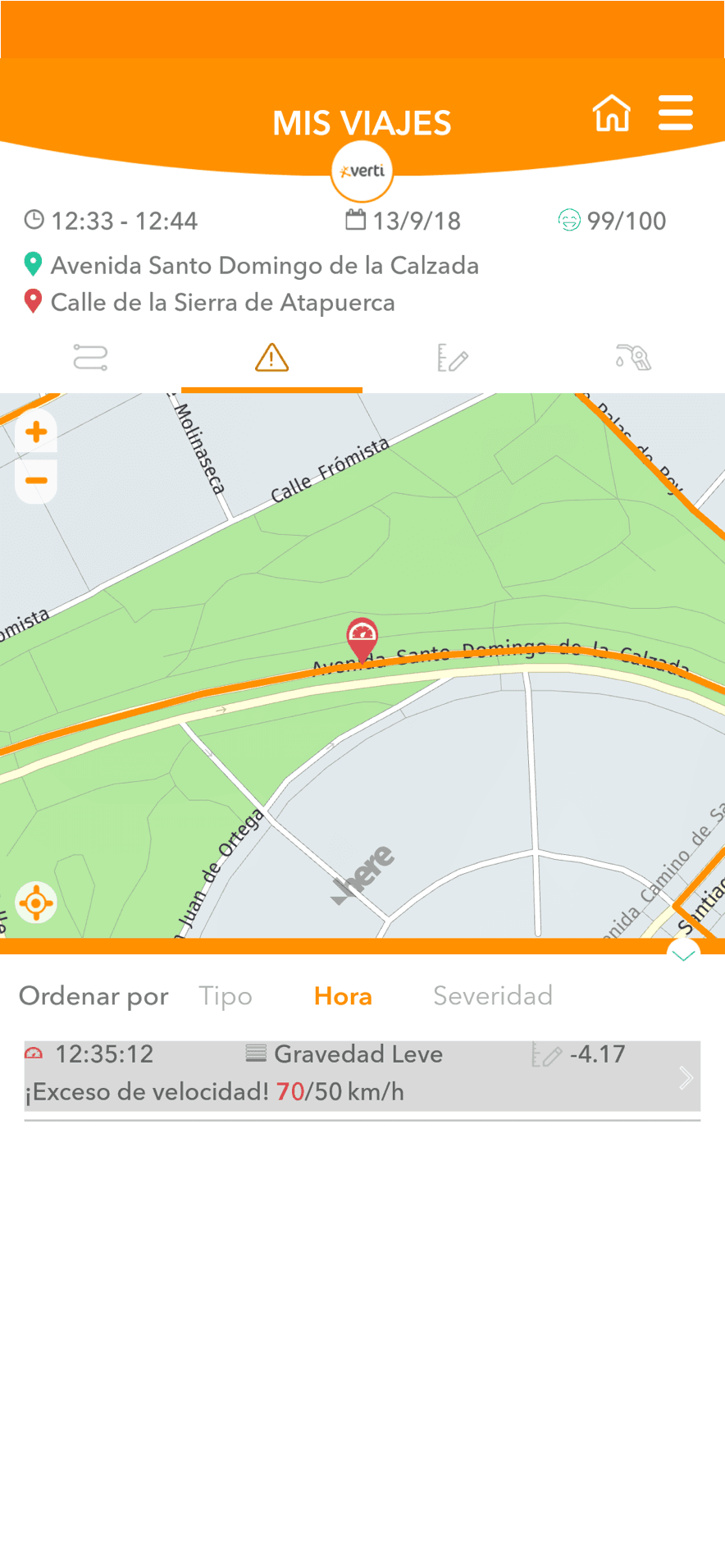This screenshot has height=1568, width=725.
Task: Collapse the map with the chevron handle
Action: [x=683, y=953]
